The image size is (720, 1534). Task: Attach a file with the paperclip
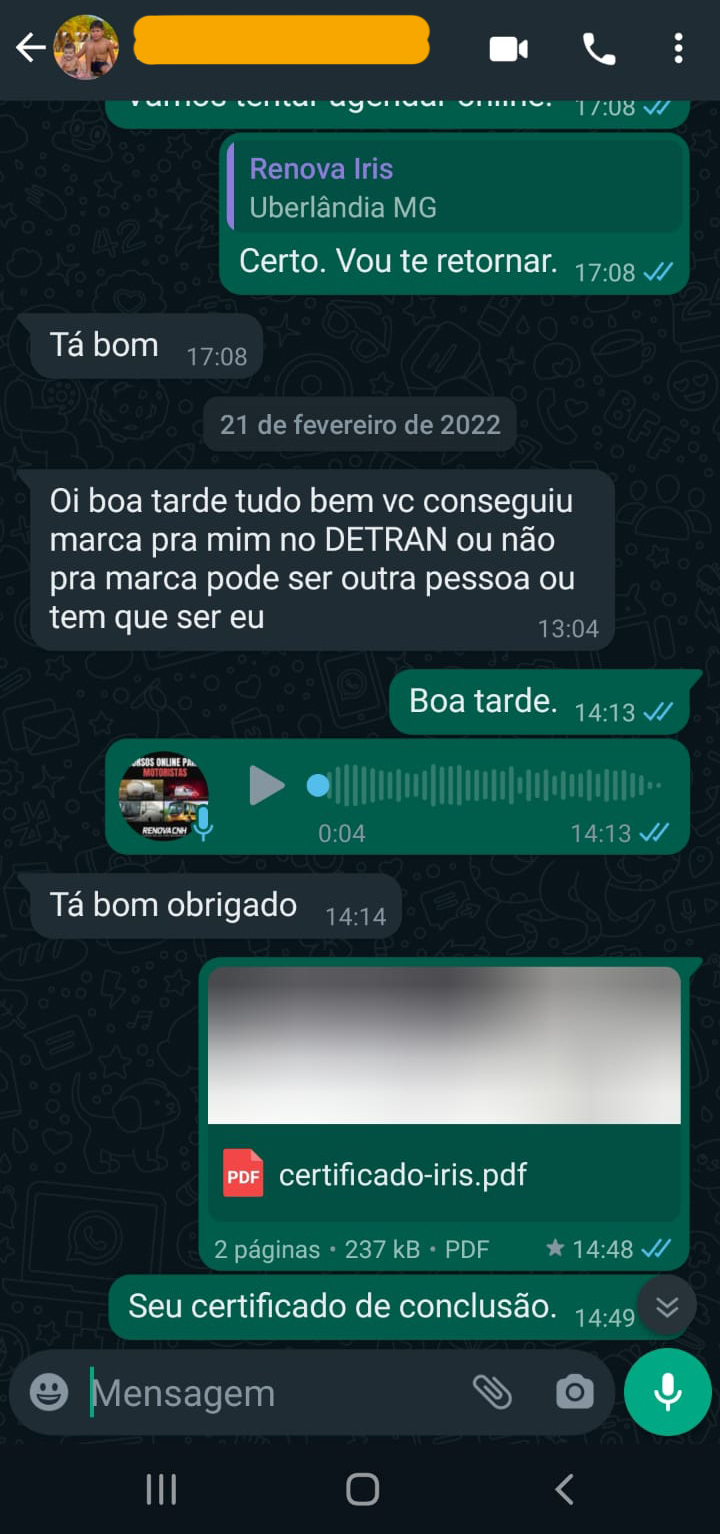click(x=492, y=1392)
